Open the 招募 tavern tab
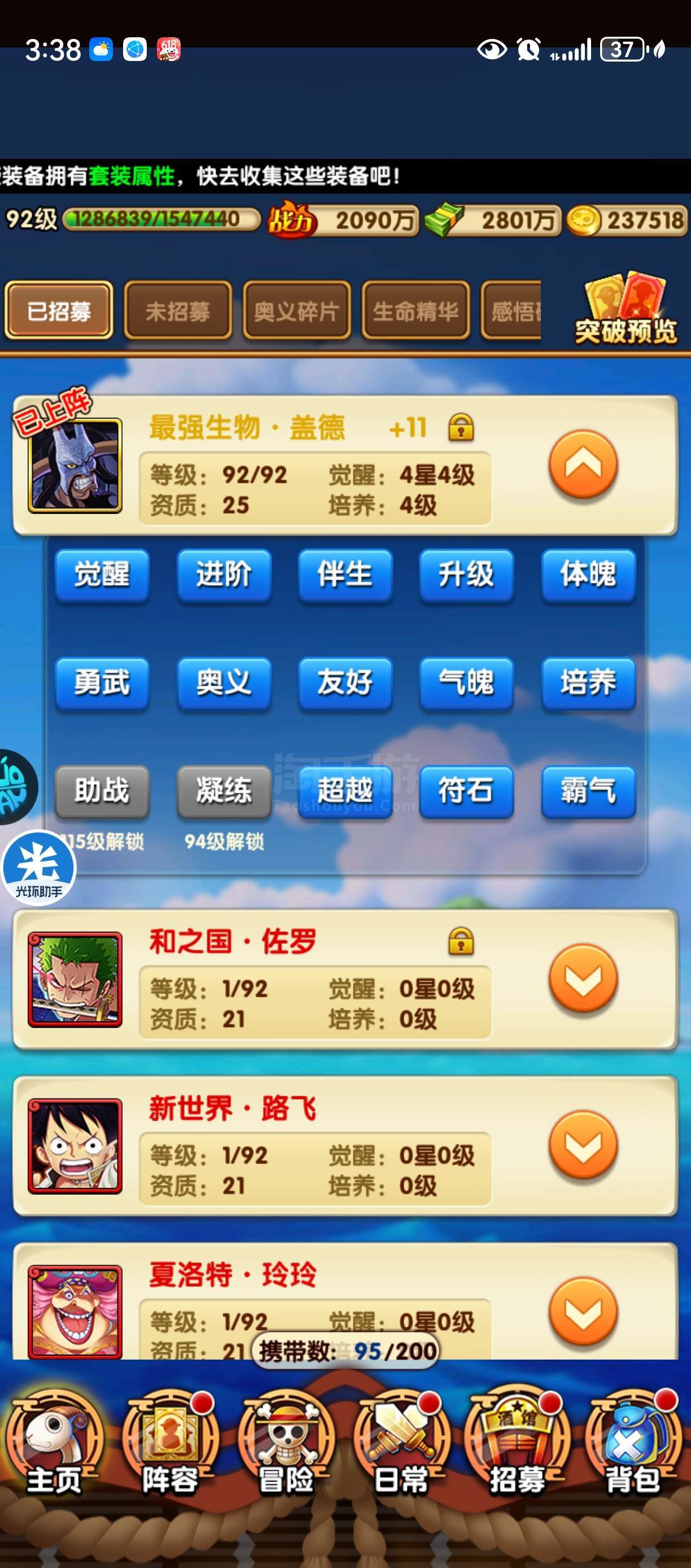This screenshot has height=1568, width=691. coord(517,1445)
